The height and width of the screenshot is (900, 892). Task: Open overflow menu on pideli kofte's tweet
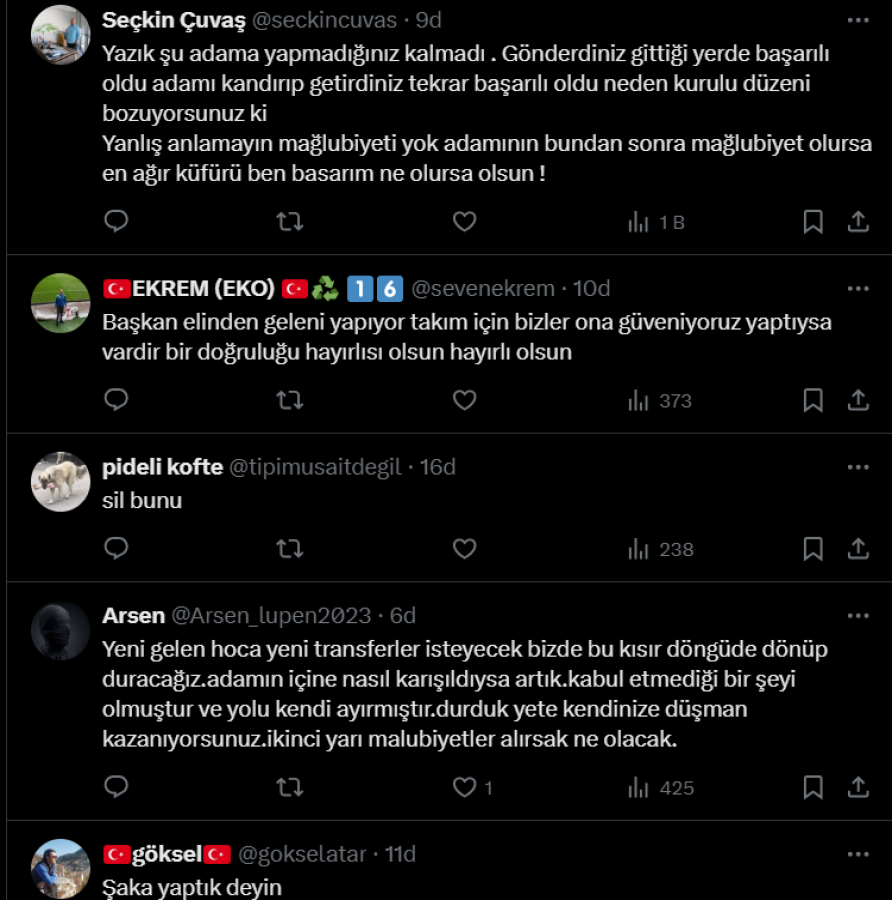[857, 467]
